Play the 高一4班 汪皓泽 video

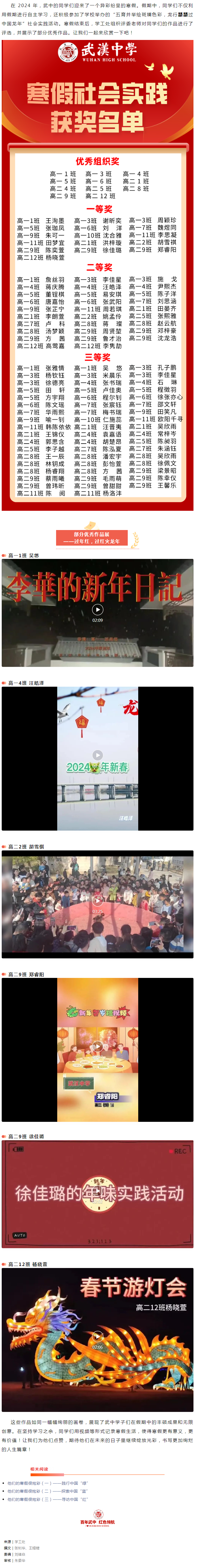pyautogui.click(x=97, y=755)
